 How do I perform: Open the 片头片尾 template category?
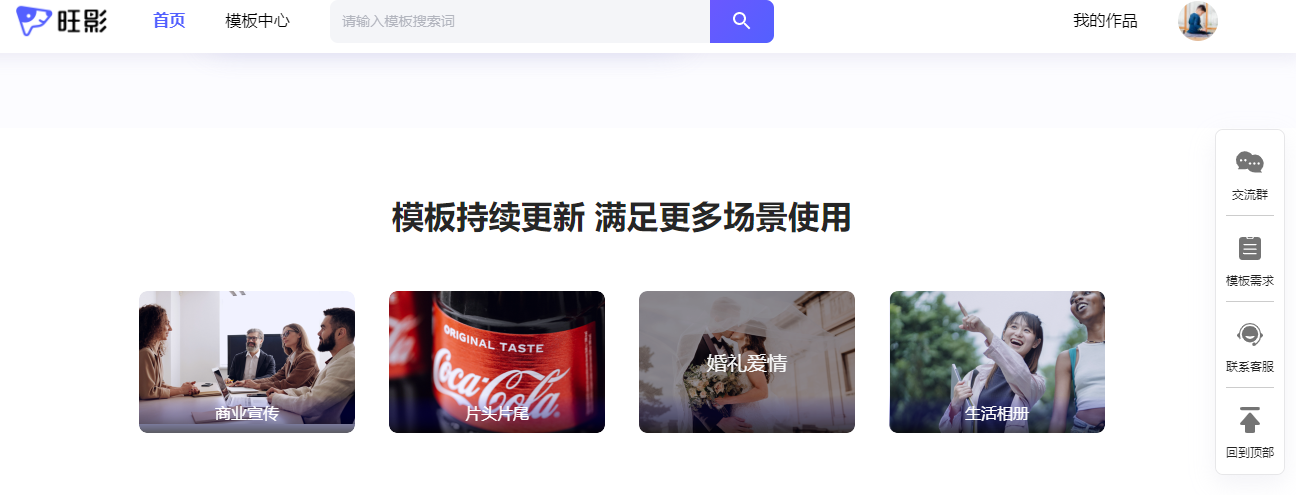[497, 362]
